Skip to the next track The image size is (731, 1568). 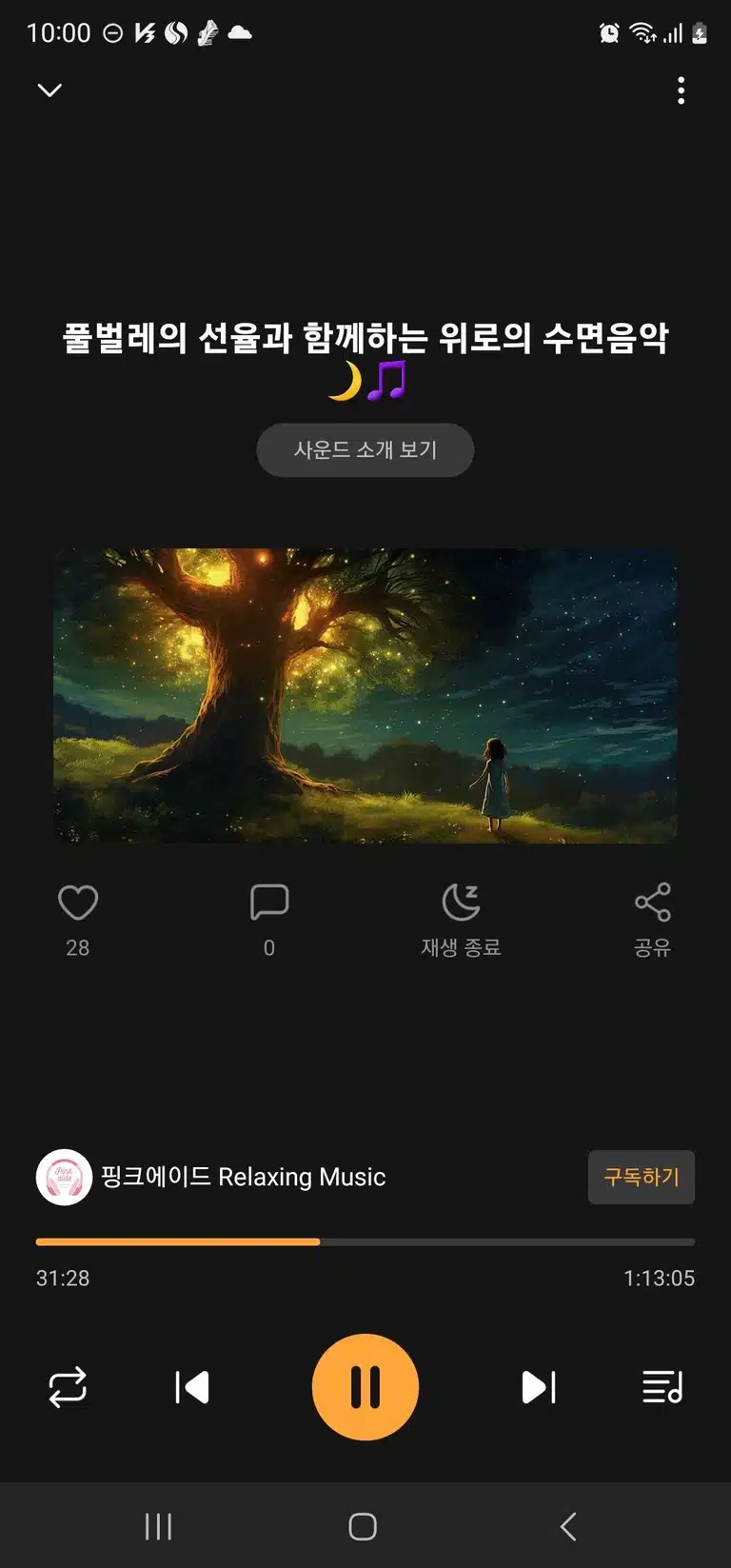(x=539, y=1388)
